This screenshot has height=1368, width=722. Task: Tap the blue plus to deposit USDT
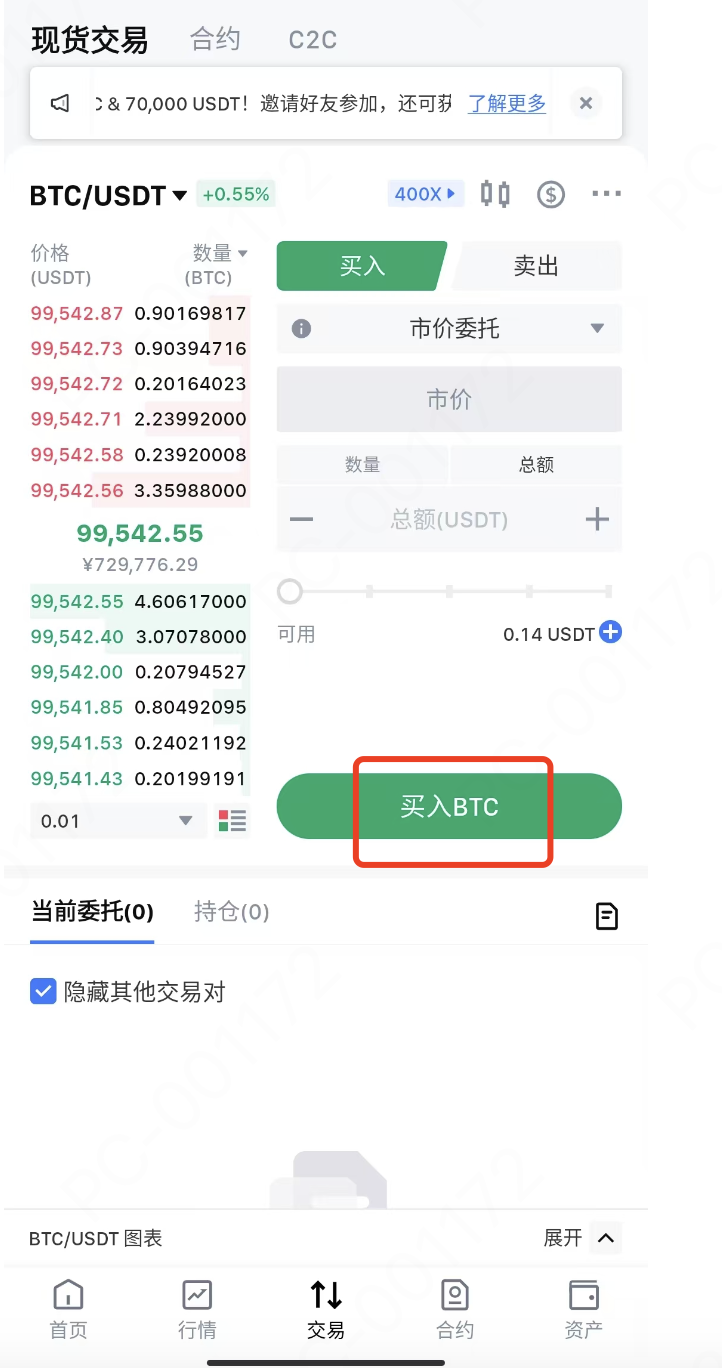click(x=610, y=633)
